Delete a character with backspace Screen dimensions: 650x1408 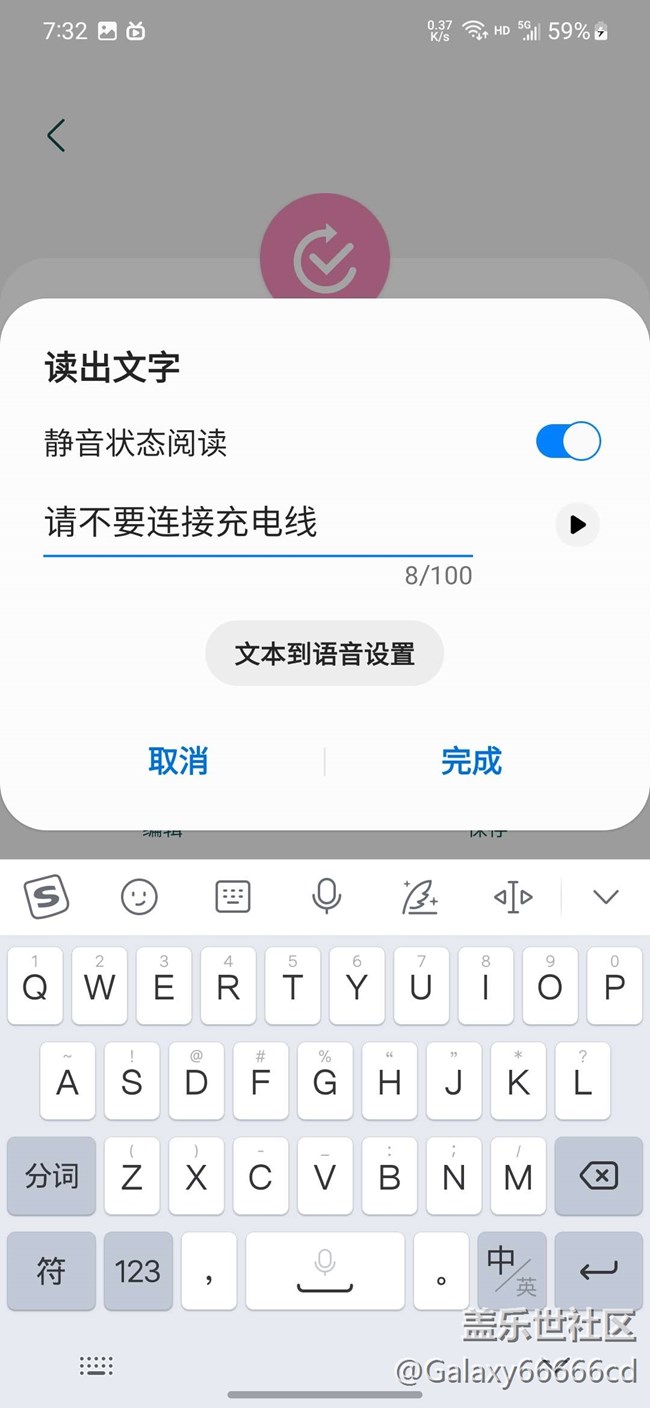598,1176
